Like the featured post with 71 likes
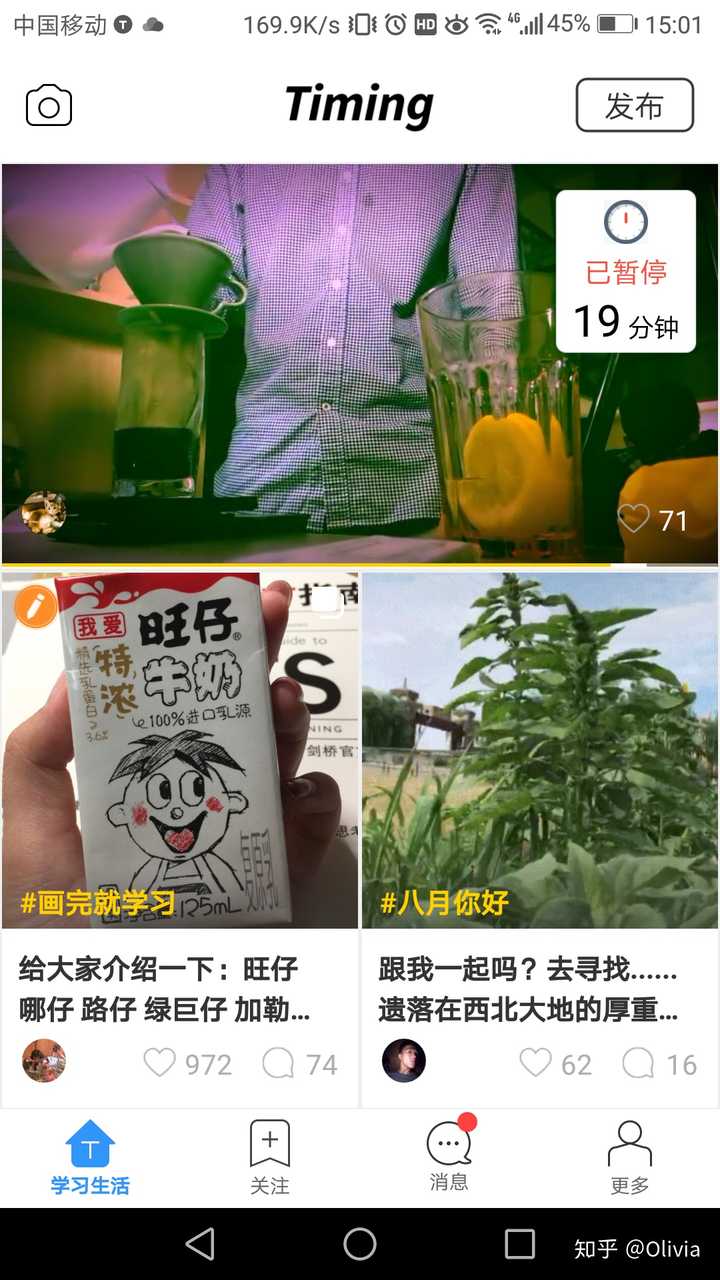Viewport: 720px width, 1280px height. tap(633, 518)
